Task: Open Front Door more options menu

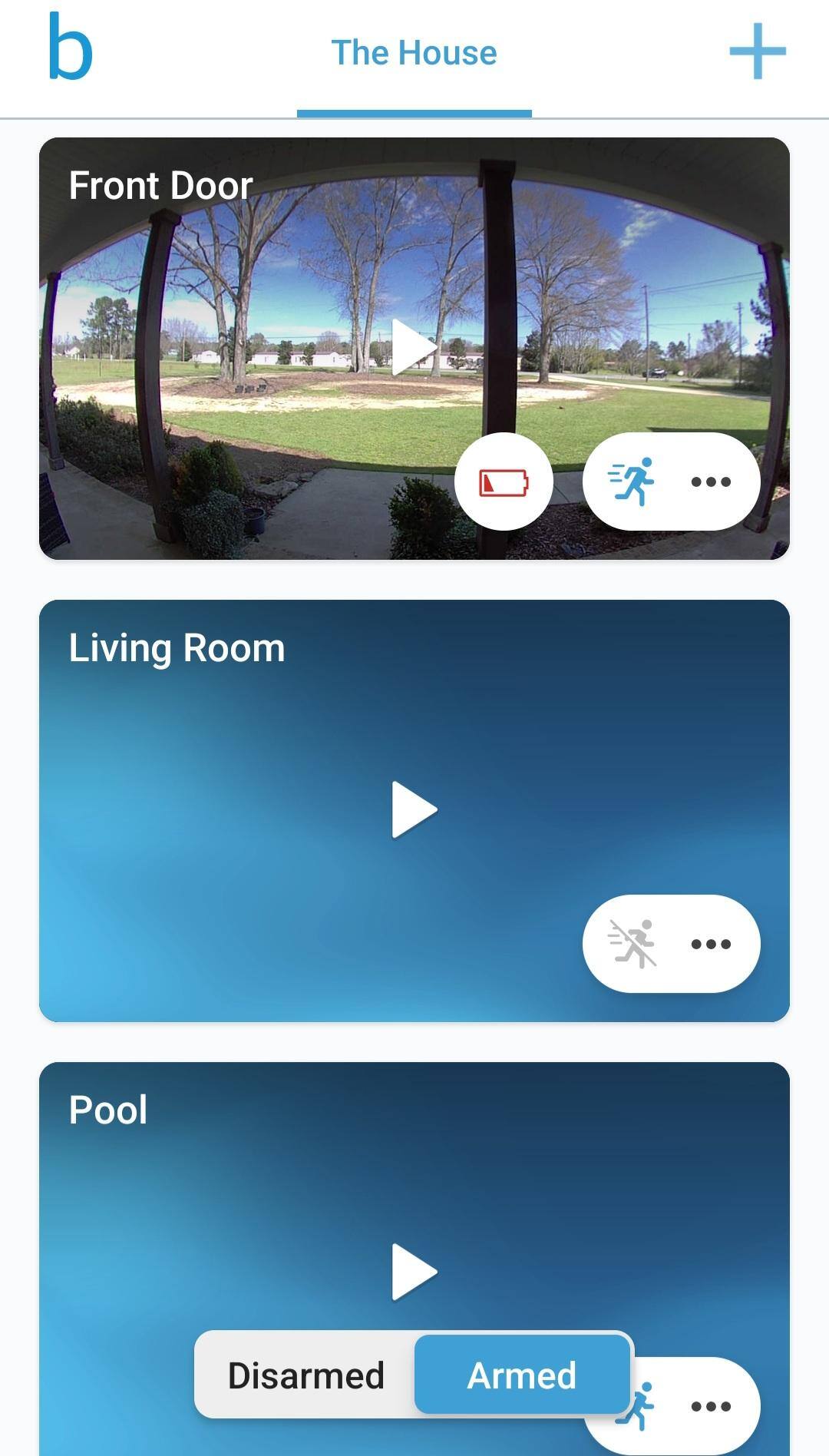Action: pyautogui.click(x=711, y=482)
